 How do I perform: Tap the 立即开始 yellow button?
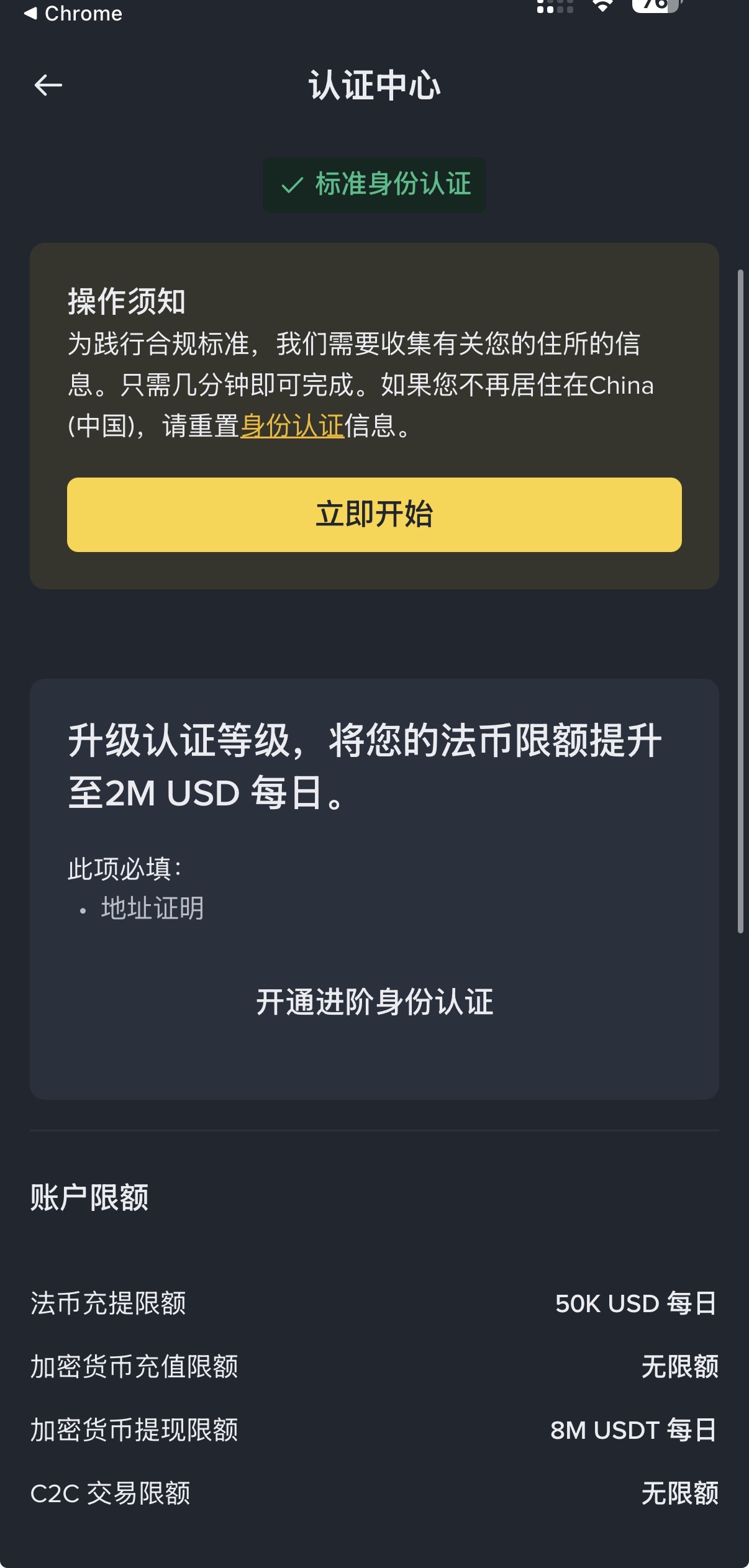pyautogui.click(x=374, y=514)
